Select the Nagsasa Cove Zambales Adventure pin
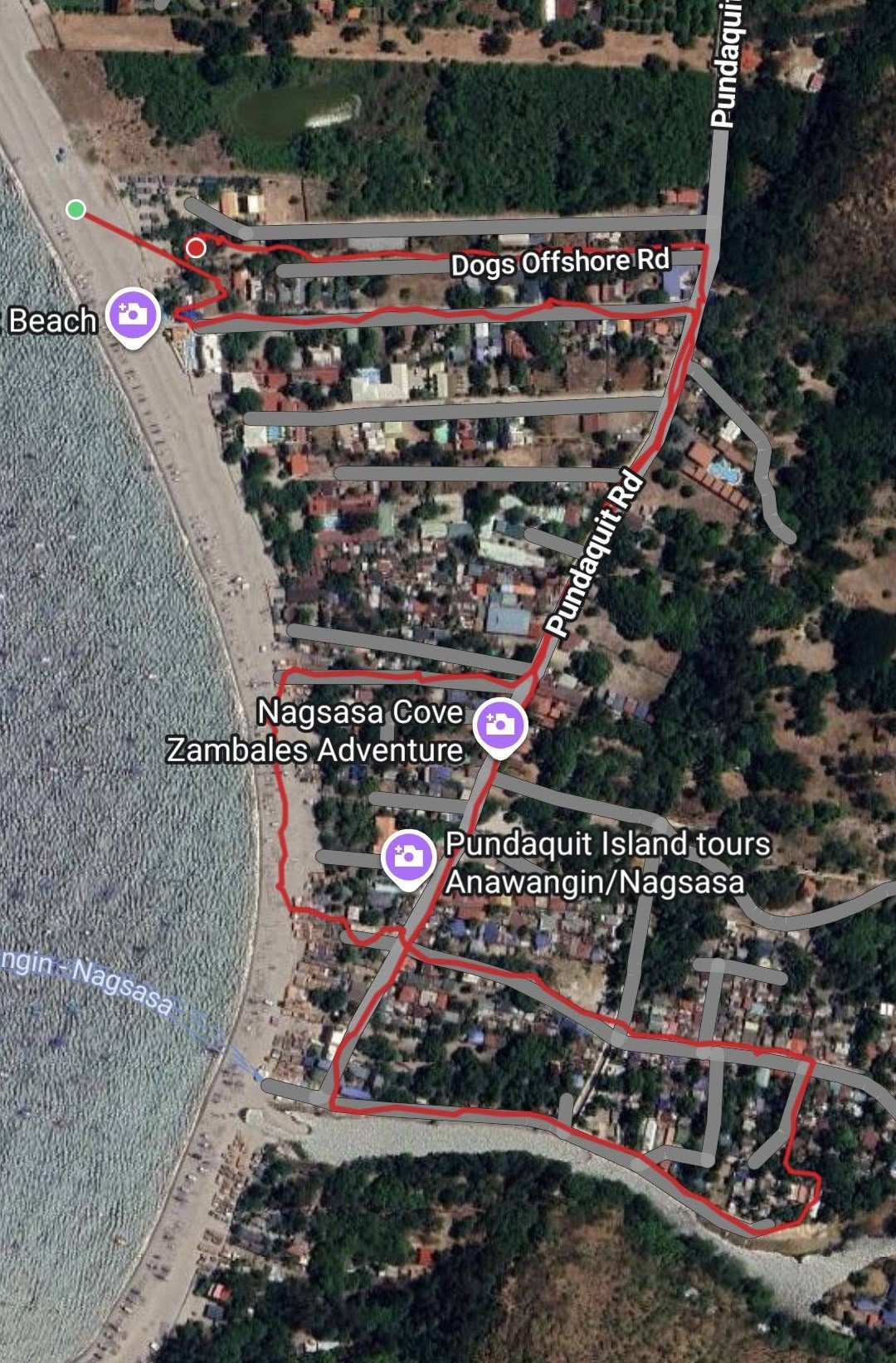The height and width of the screenshot is (1363, 896). coord(499,726)
